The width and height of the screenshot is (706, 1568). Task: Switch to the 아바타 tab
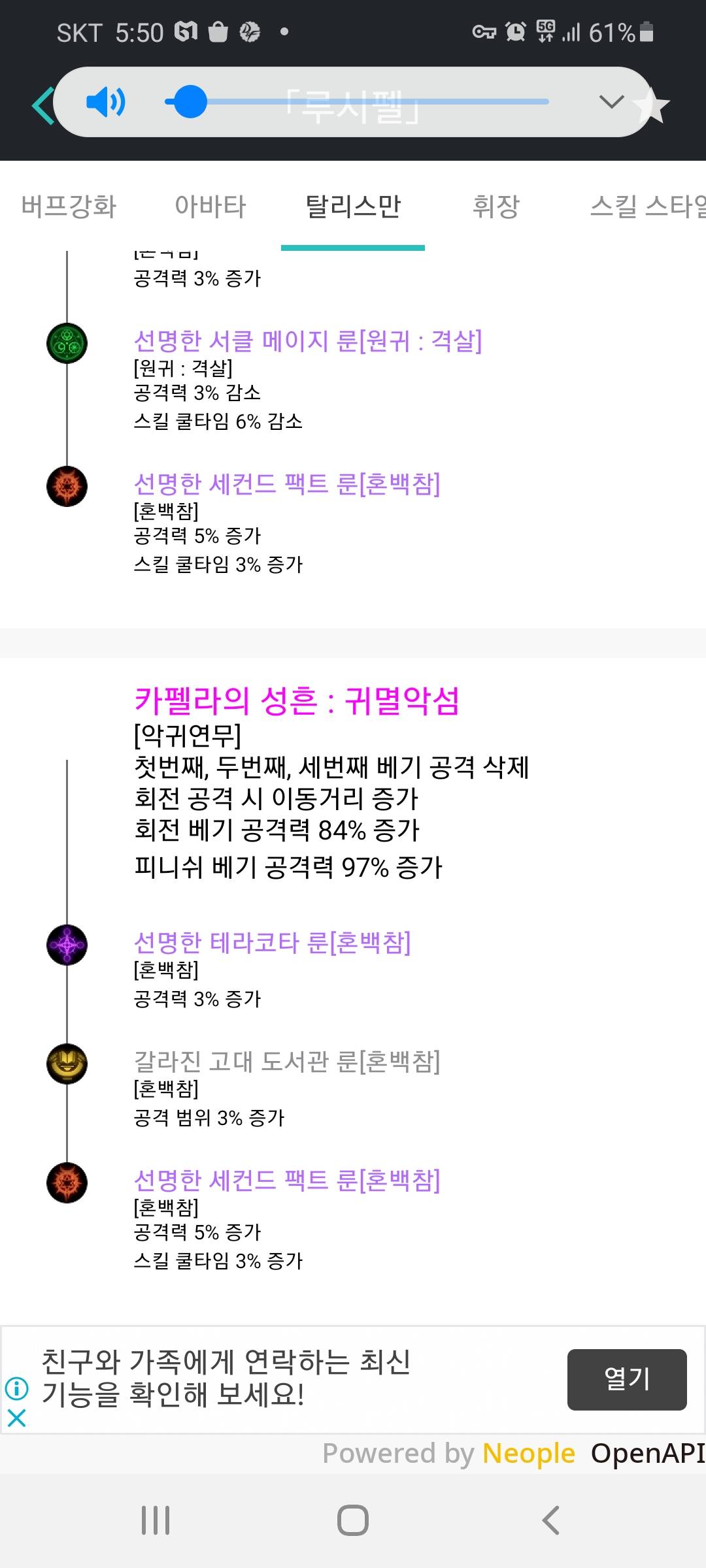(x=210, y=206)
